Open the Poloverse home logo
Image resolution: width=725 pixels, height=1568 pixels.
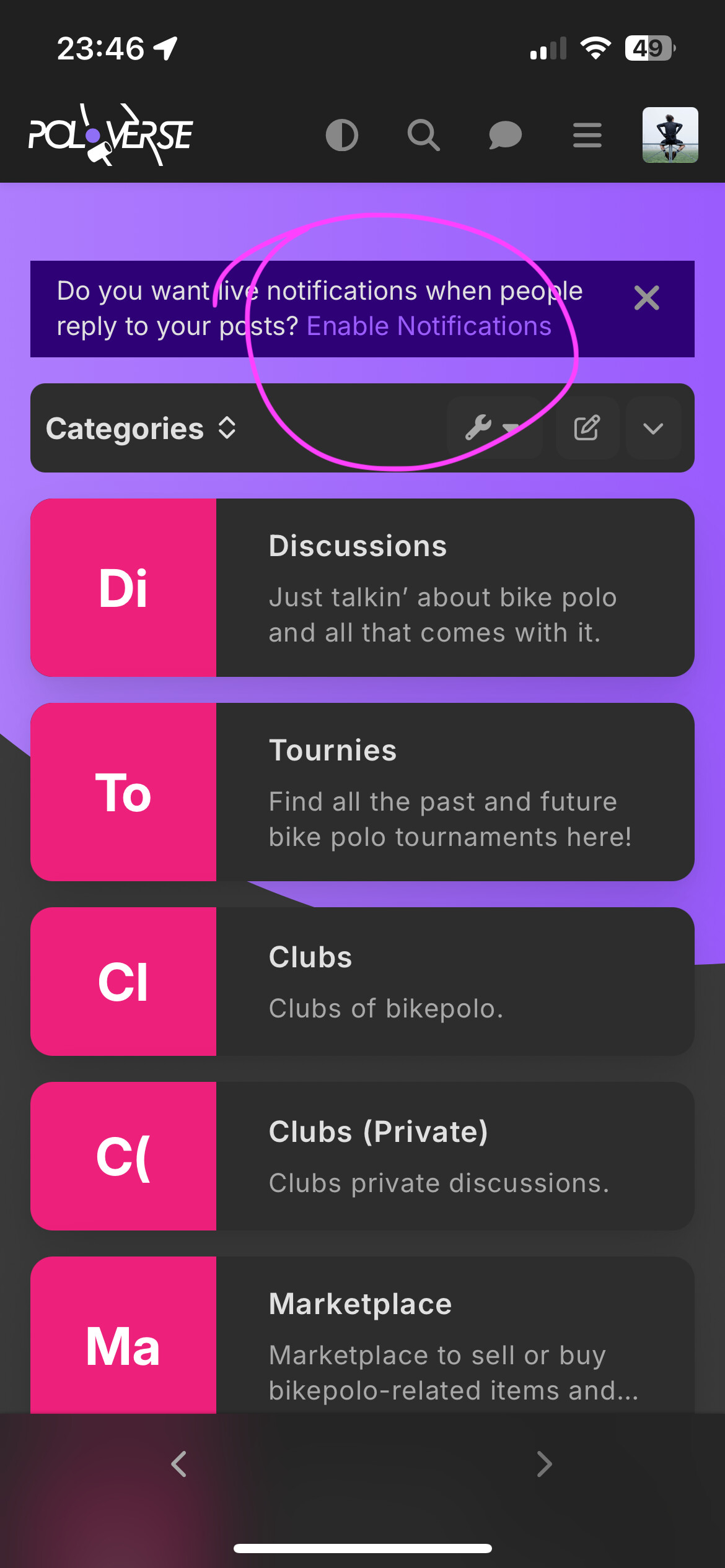click(x=110, y=134)
